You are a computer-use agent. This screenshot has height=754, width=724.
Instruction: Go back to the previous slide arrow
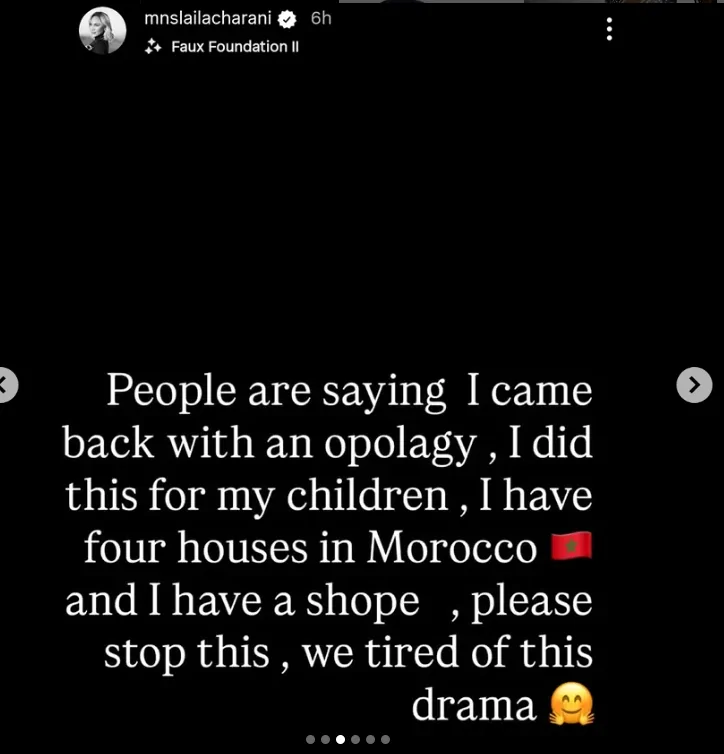pyautogui.click(x=7, y=384)
